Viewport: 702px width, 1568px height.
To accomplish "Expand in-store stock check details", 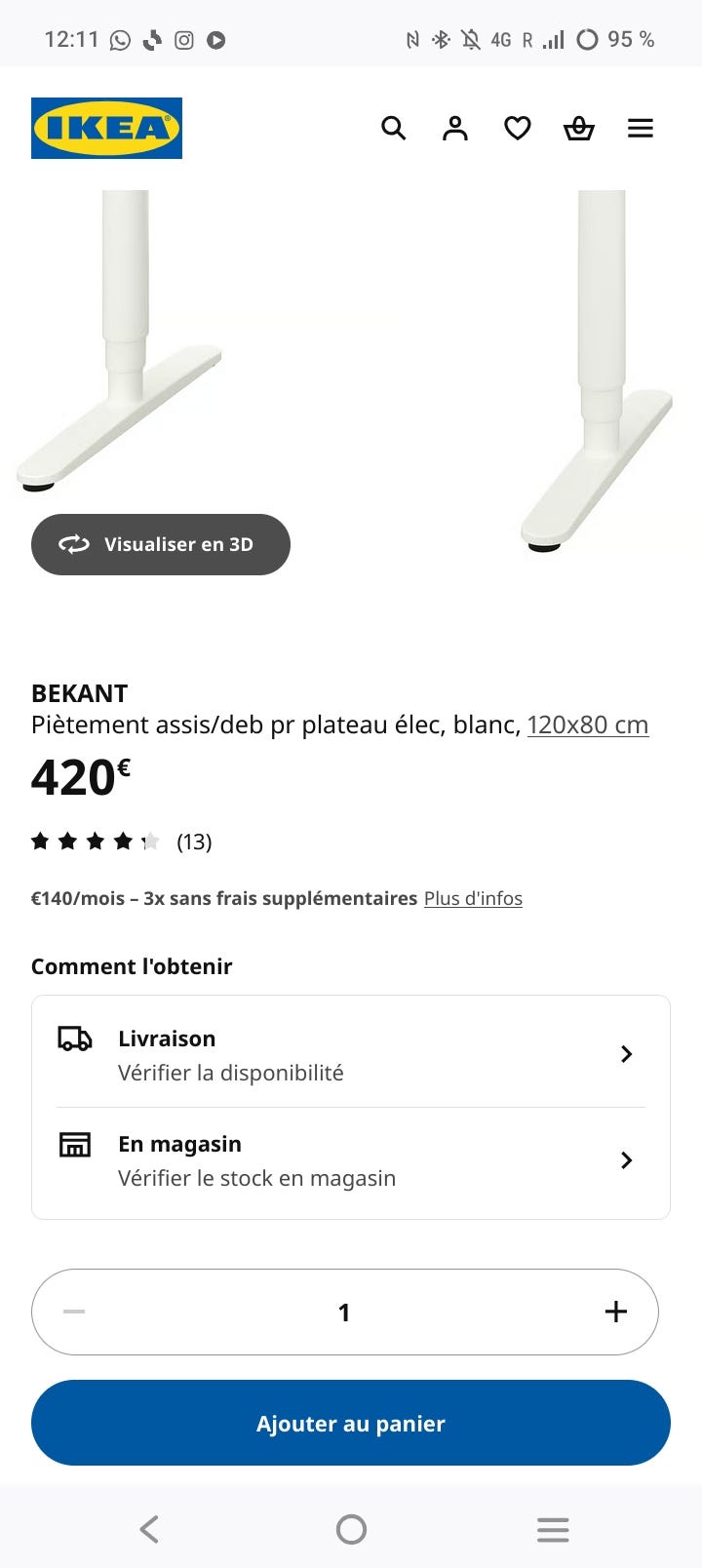I will click(627, 1159).
